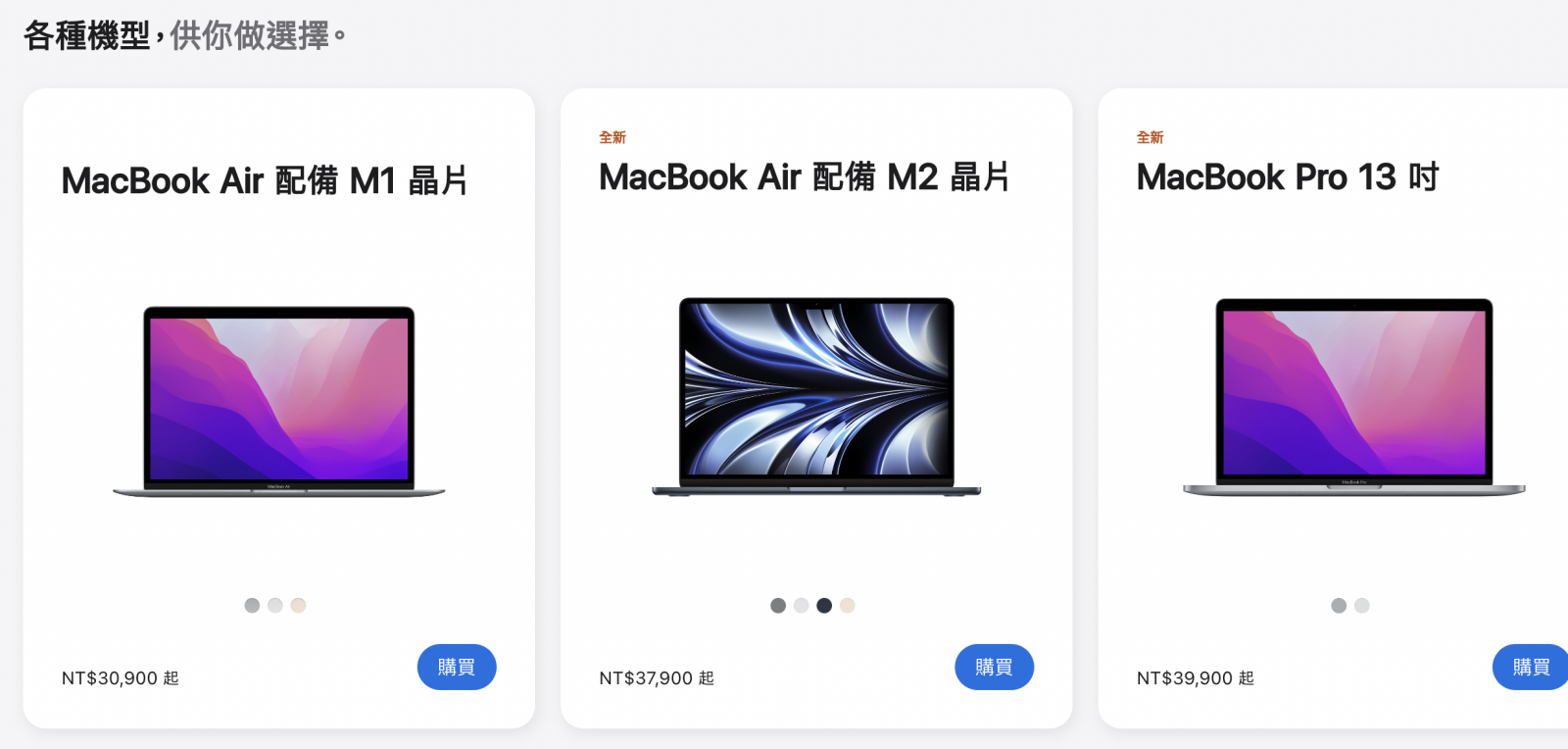Image resolution: width=1568 pixels, height=749 pixels.
Task: Pick midnight color for MacBook Air M2
Action: pos(824,606)
